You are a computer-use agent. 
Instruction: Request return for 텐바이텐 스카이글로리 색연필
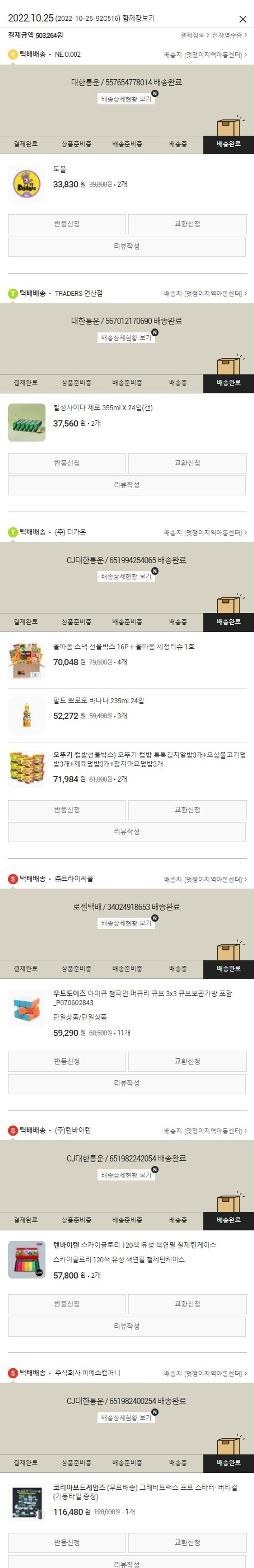[x=67, y=1304]
